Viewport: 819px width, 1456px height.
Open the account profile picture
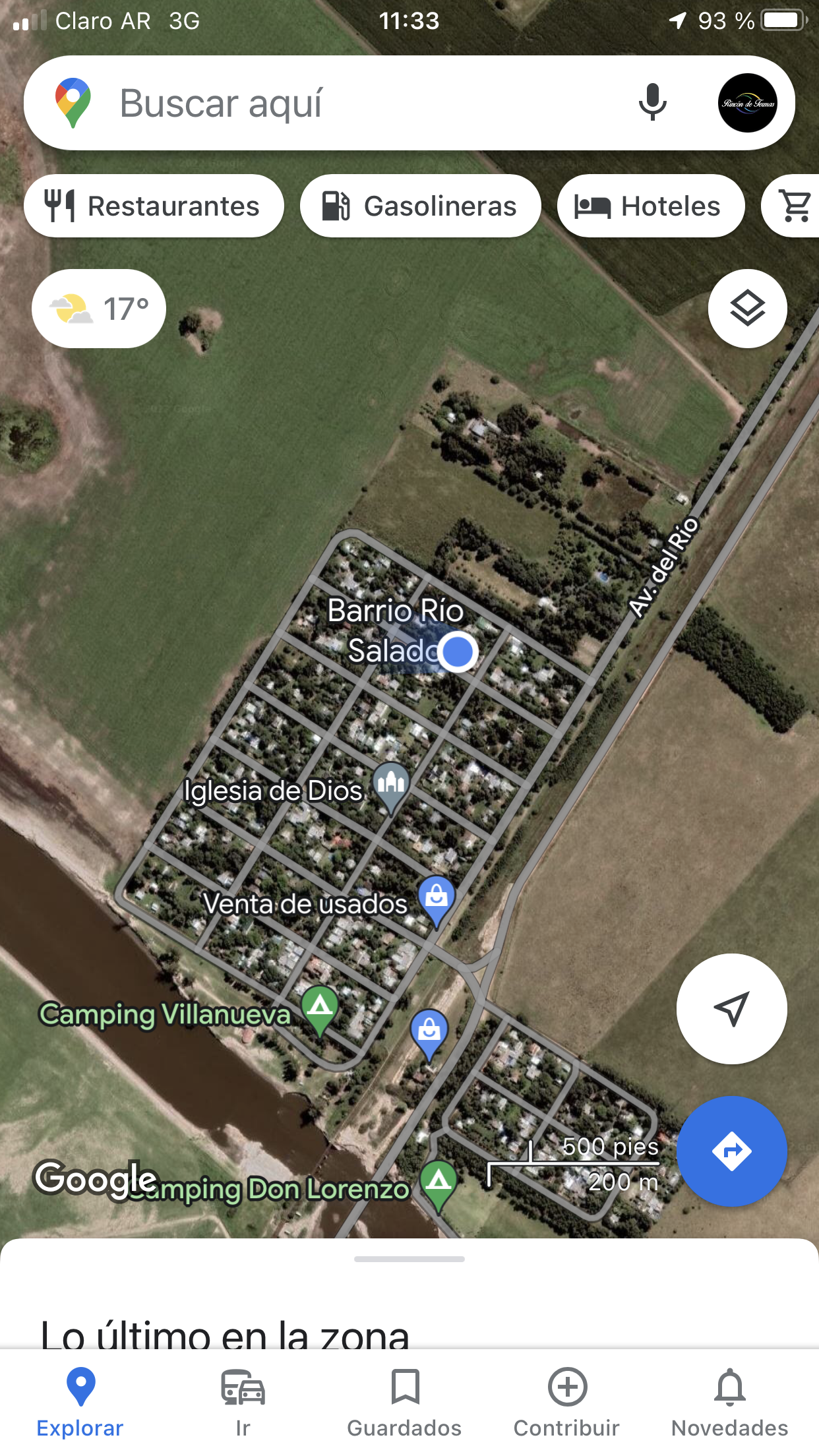pos(747,103)
